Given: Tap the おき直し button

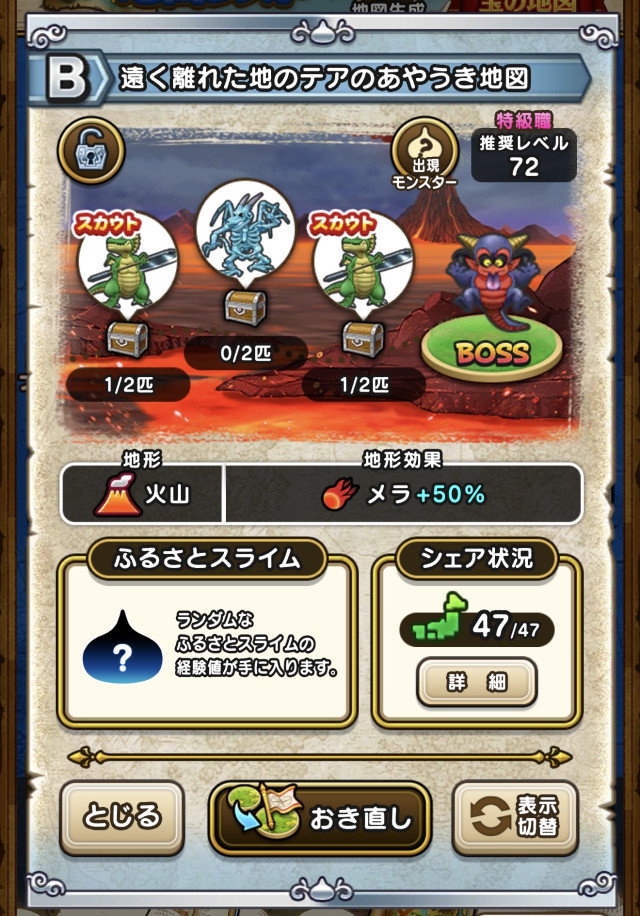Looking at the screenshot, I should click(320, 818).
